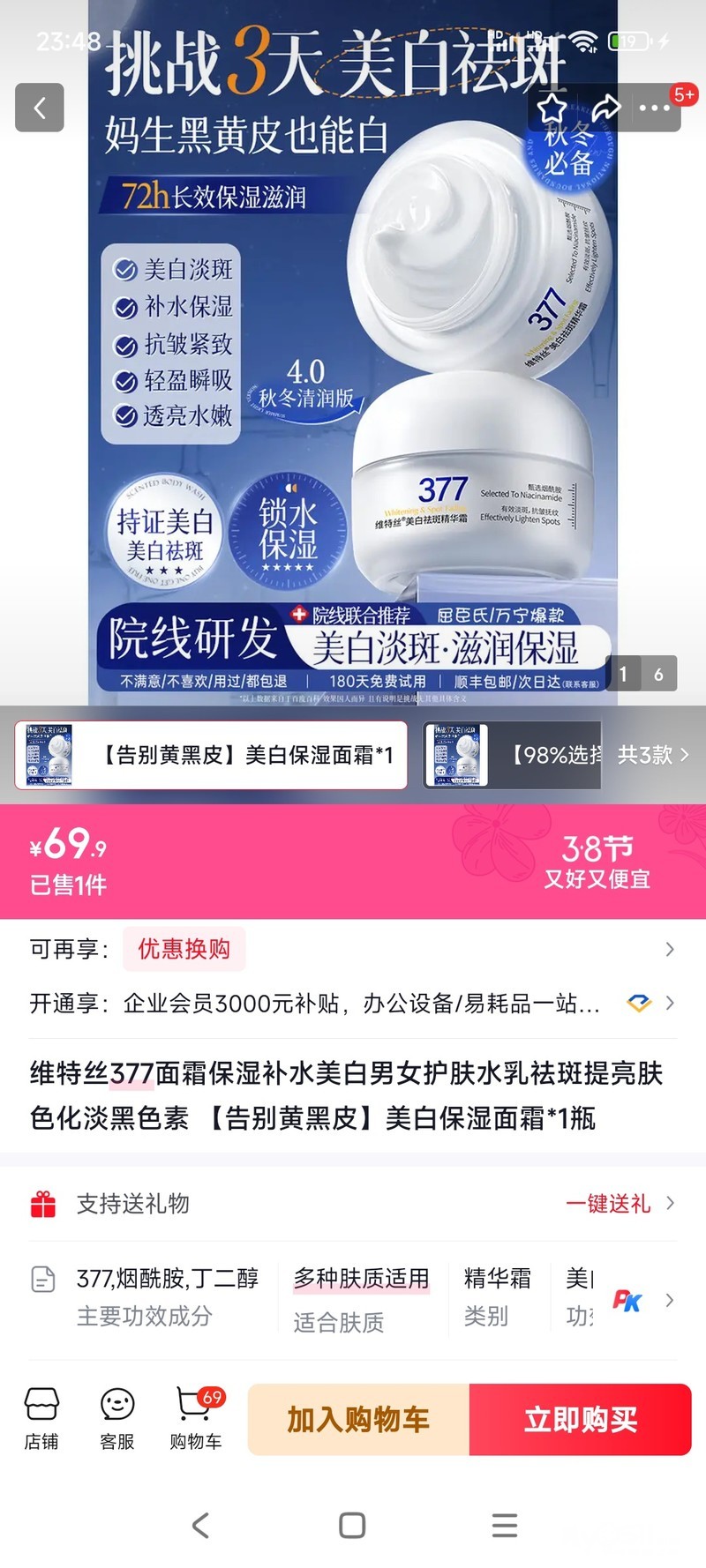Choose the 【98%选择 variant option
The image size is (706, 1568).
[x=512, y=755]
